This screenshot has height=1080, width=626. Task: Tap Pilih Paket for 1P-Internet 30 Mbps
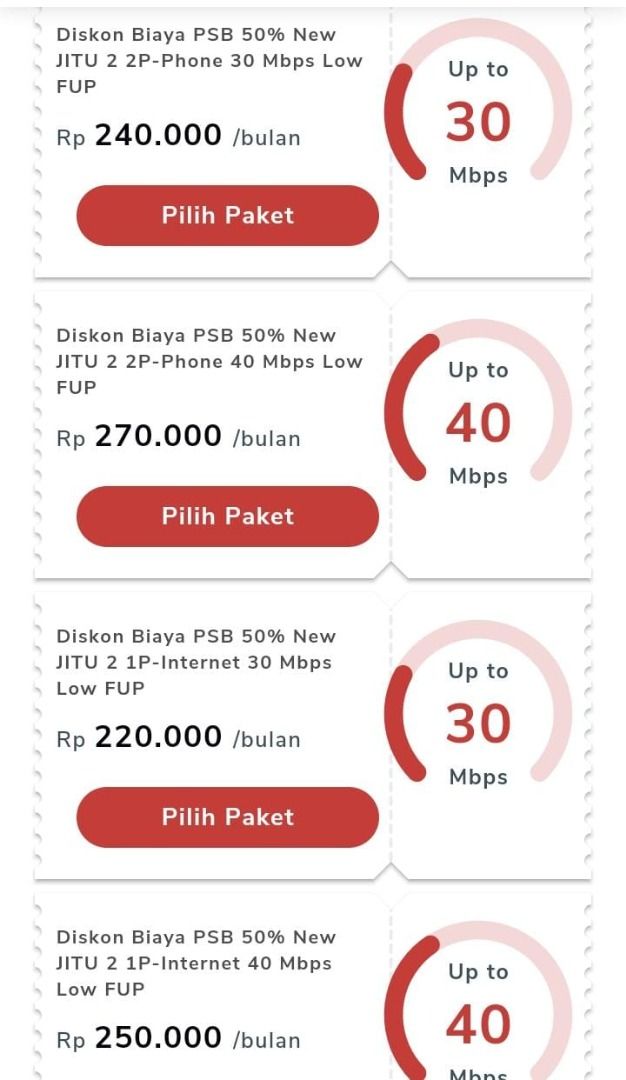tap(227, 817)
